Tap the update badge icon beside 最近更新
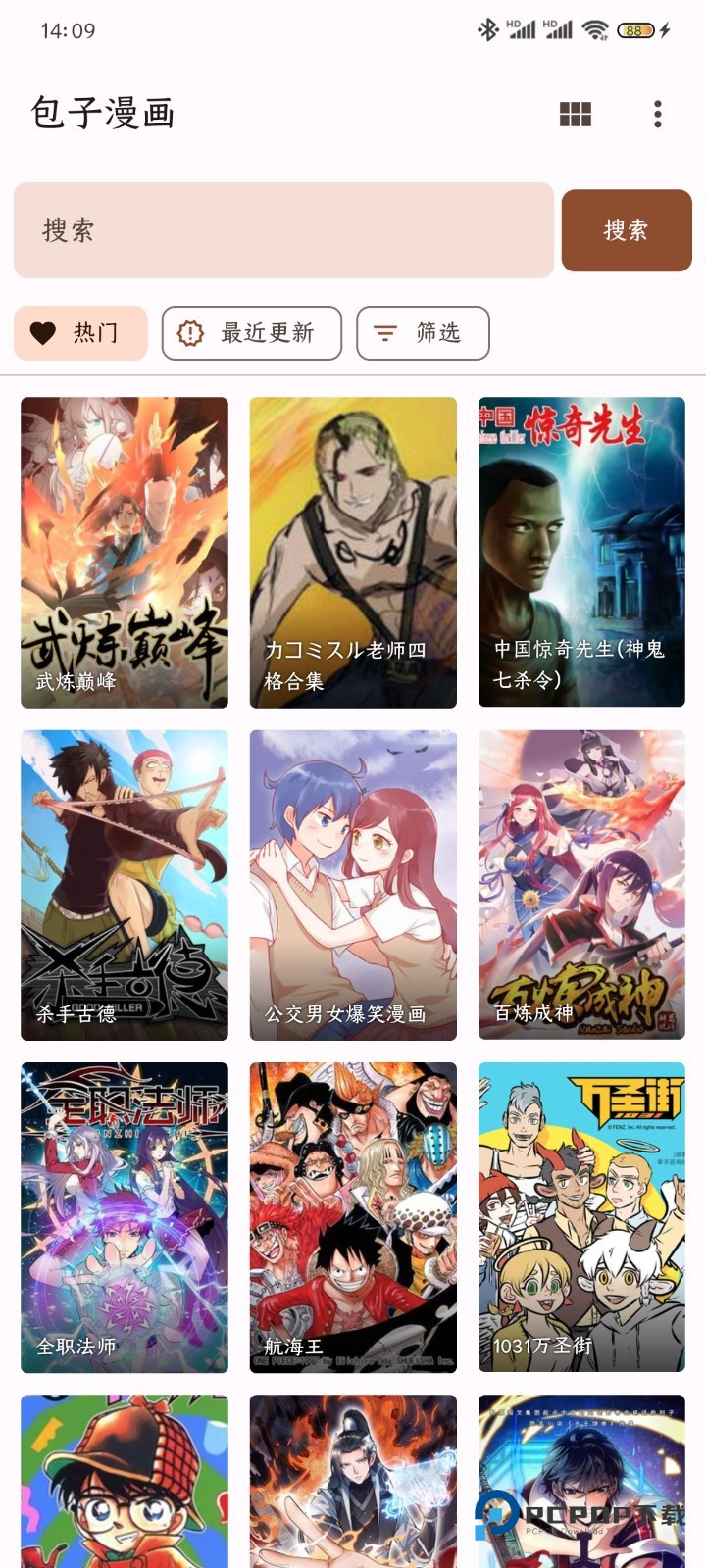 click(x=192, y=333)
